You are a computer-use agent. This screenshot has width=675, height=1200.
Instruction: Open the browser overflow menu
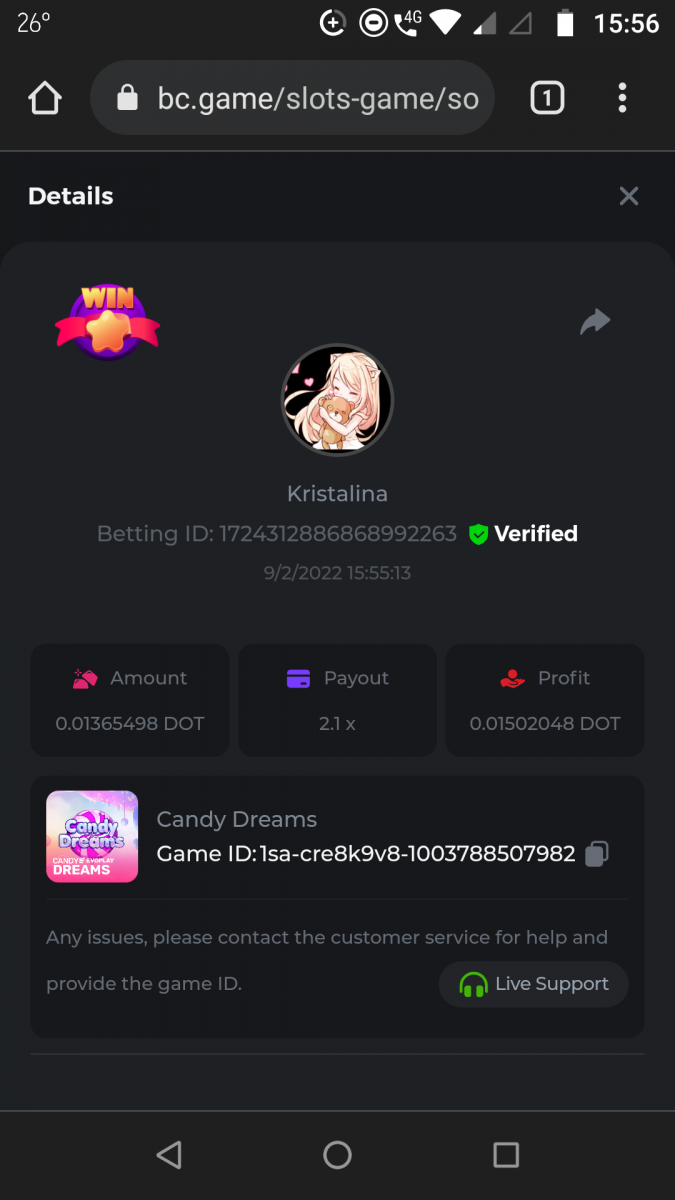[622, 98]
